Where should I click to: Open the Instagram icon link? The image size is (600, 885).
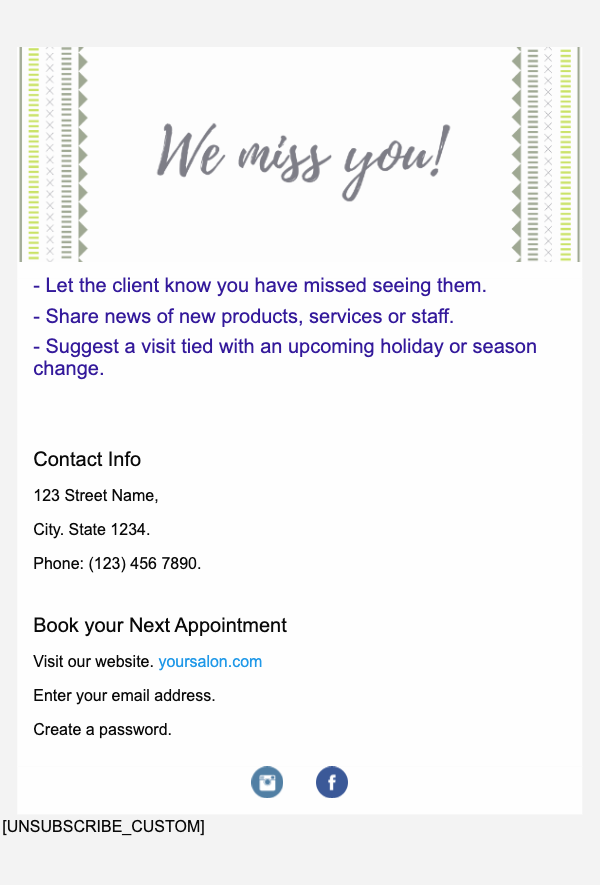pos(267,782)
